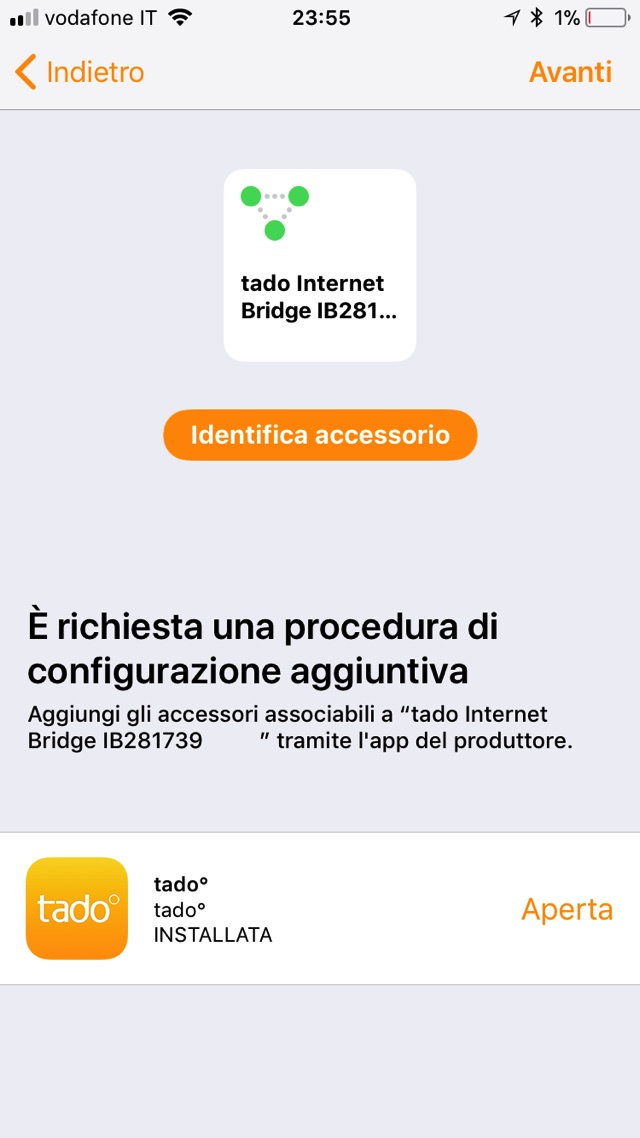Image resolution: width=640 pixels, height=1138 pixels.
Task: Go back with the Indietro button
Action: [80, 73]
